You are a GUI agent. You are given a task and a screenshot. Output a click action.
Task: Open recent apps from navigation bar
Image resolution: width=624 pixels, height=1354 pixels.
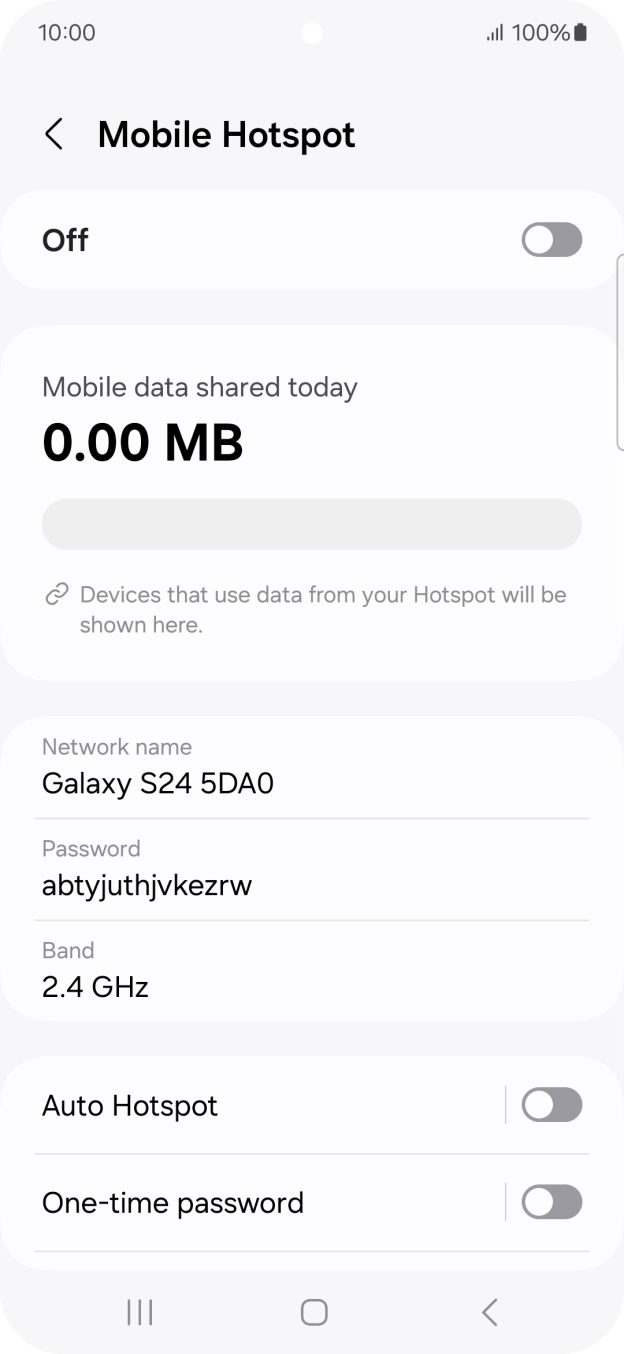[x=140, y=1312]
